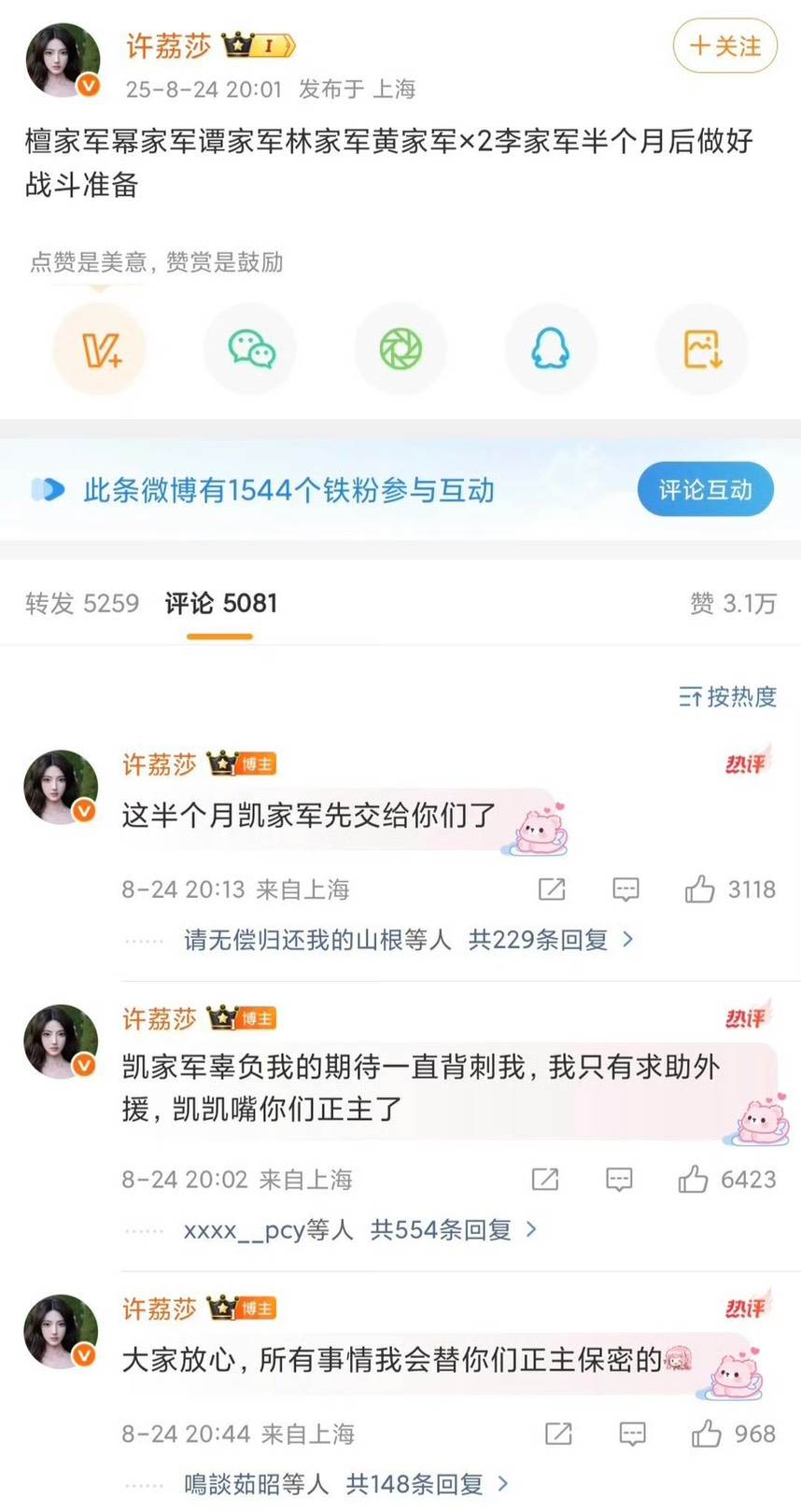This screenshot has width=801, height=1512.
Task: Open 许荔莎's profile avatar in post header
Action: [x=63, y=61]
